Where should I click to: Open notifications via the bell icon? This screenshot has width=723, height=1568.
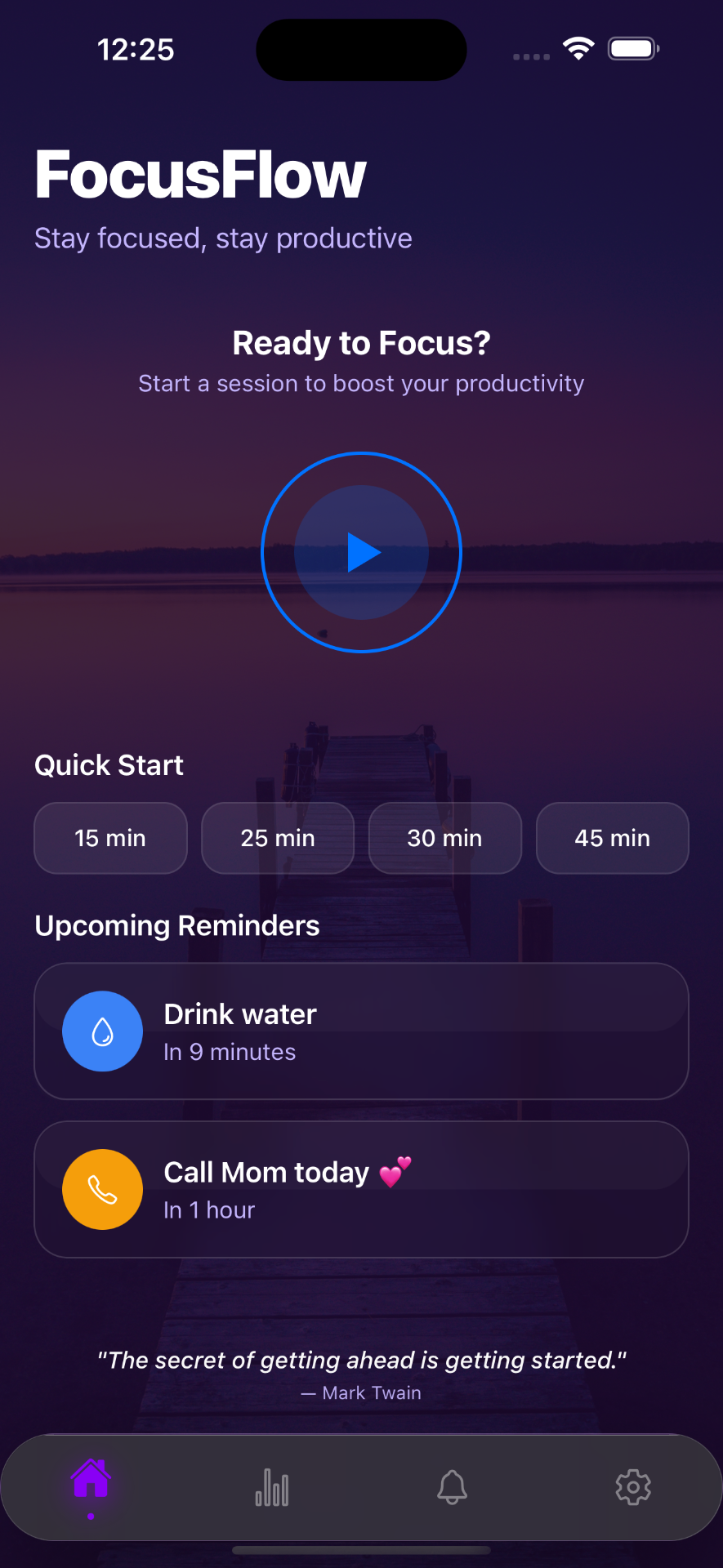(452, 1486)
